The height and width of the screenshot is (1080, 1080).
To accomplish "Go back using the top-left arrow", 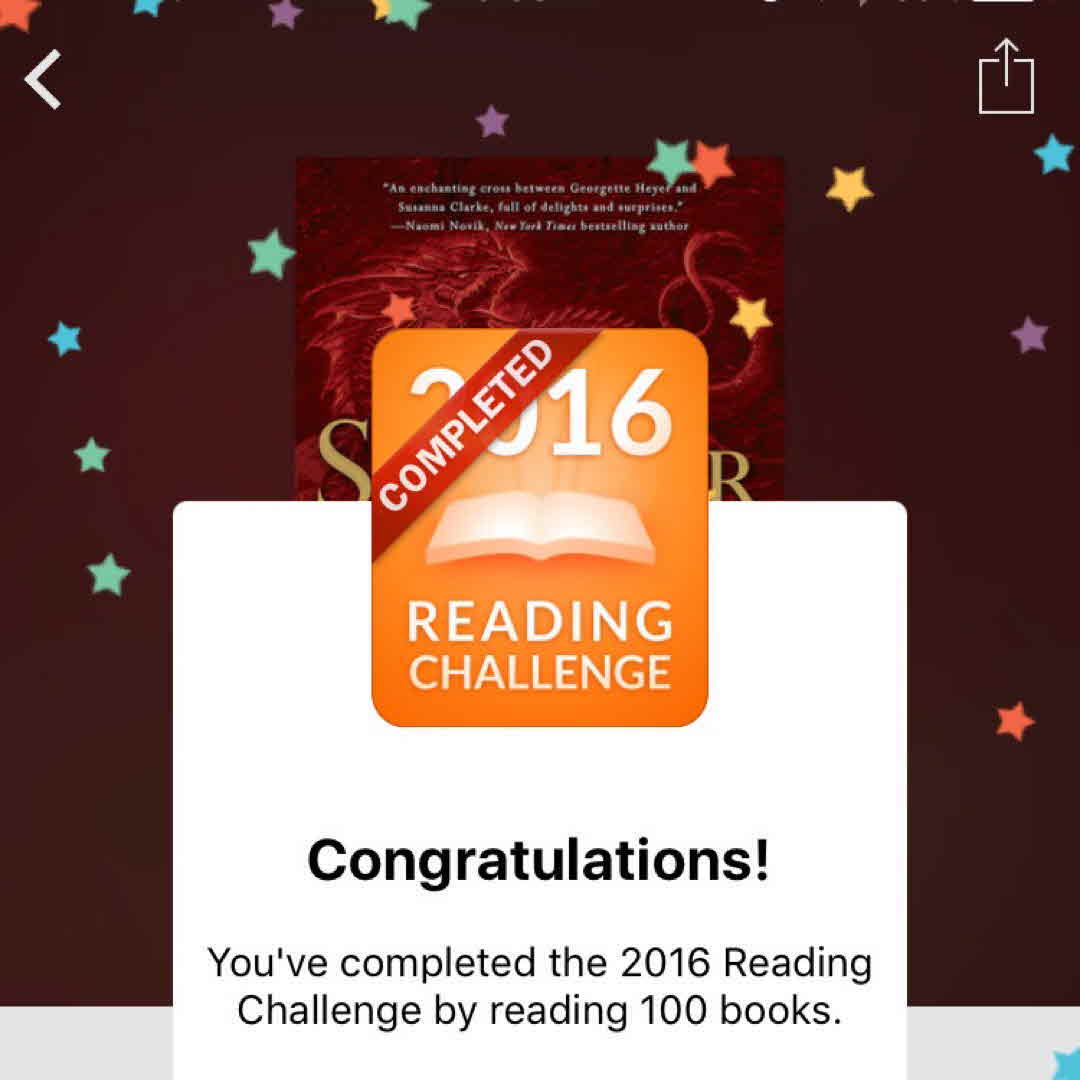I will pos(44,80).
